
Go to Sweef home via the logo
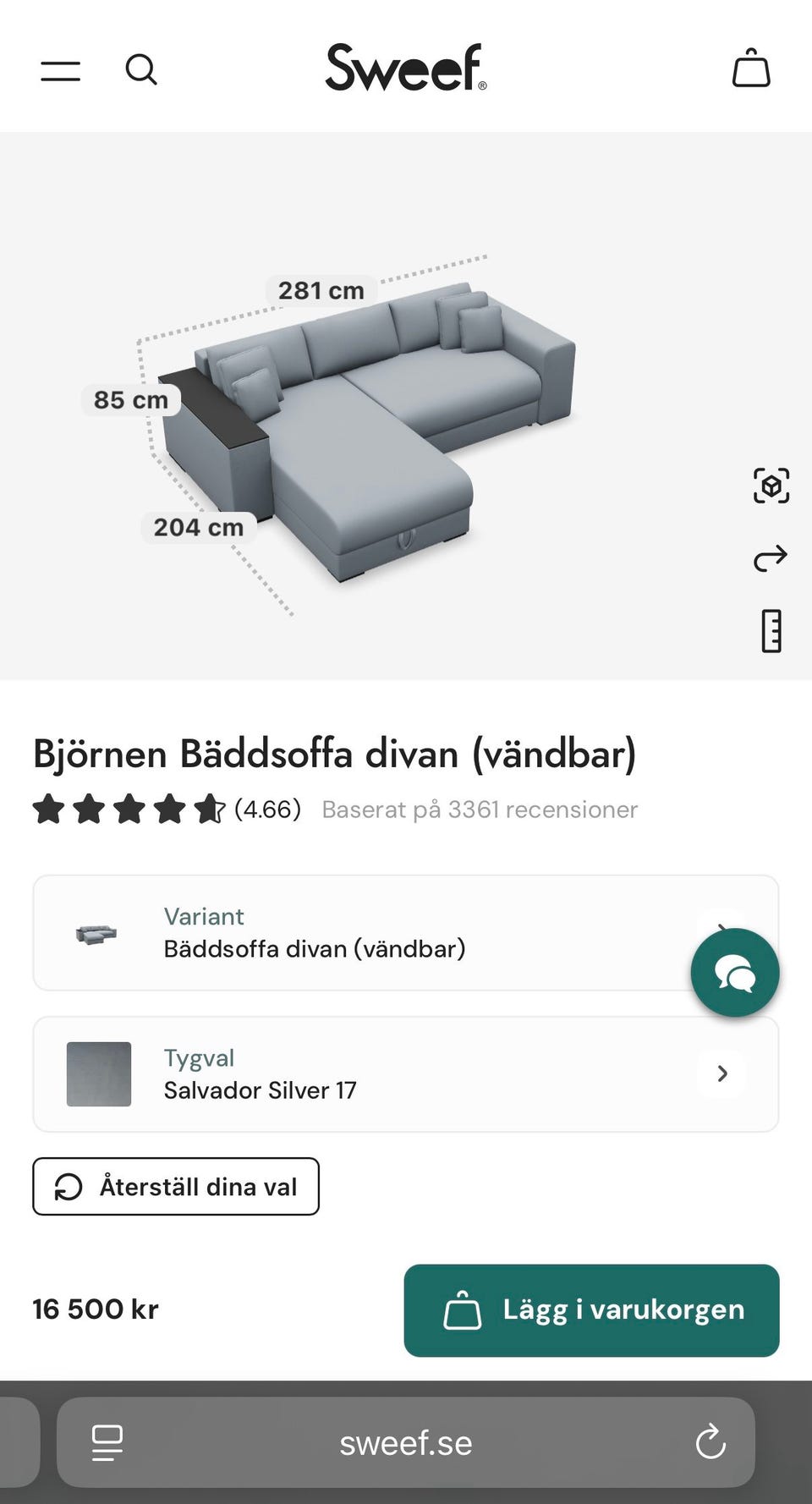point(406,68)
